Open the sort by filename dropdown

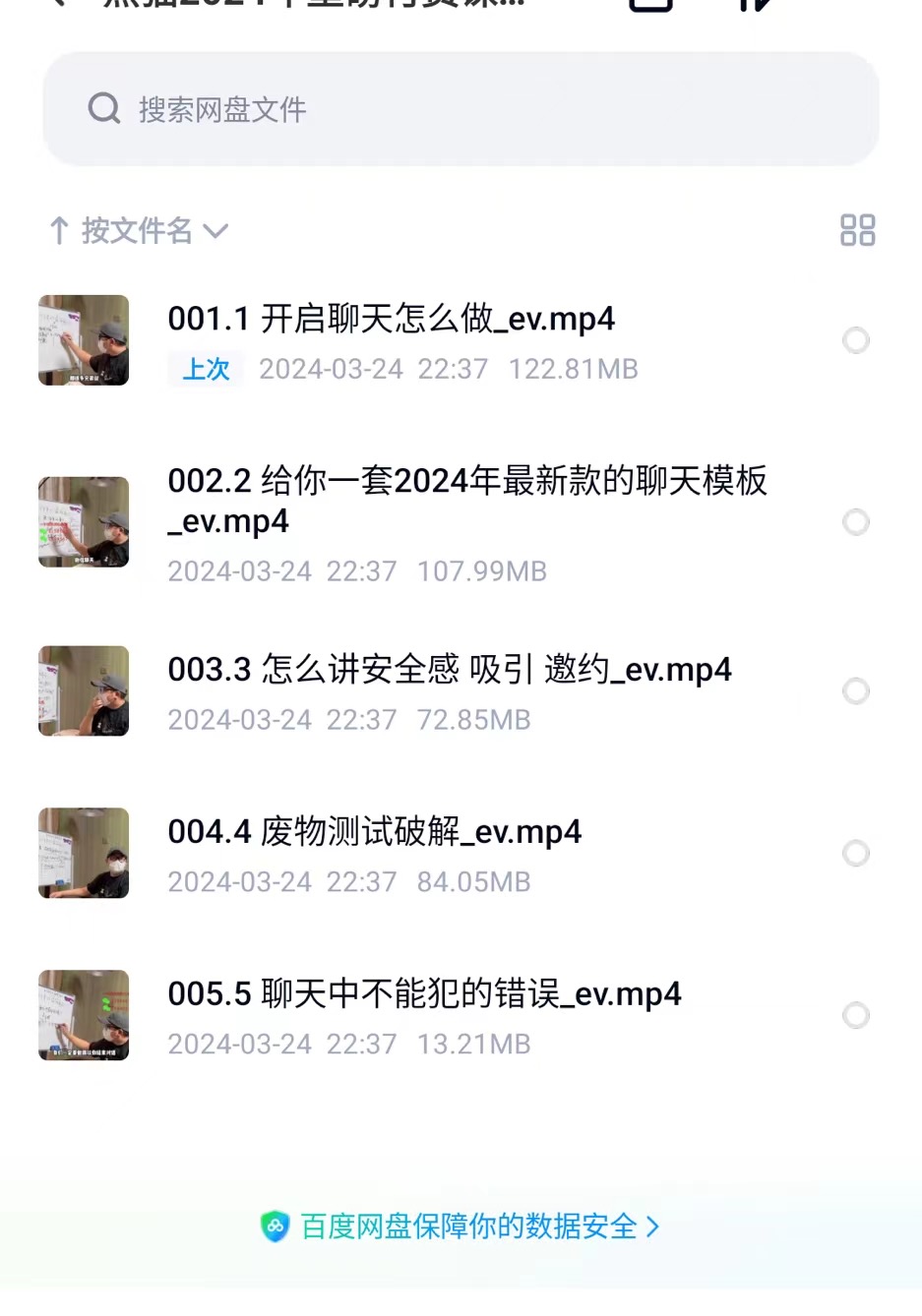[x=140, y=231]
